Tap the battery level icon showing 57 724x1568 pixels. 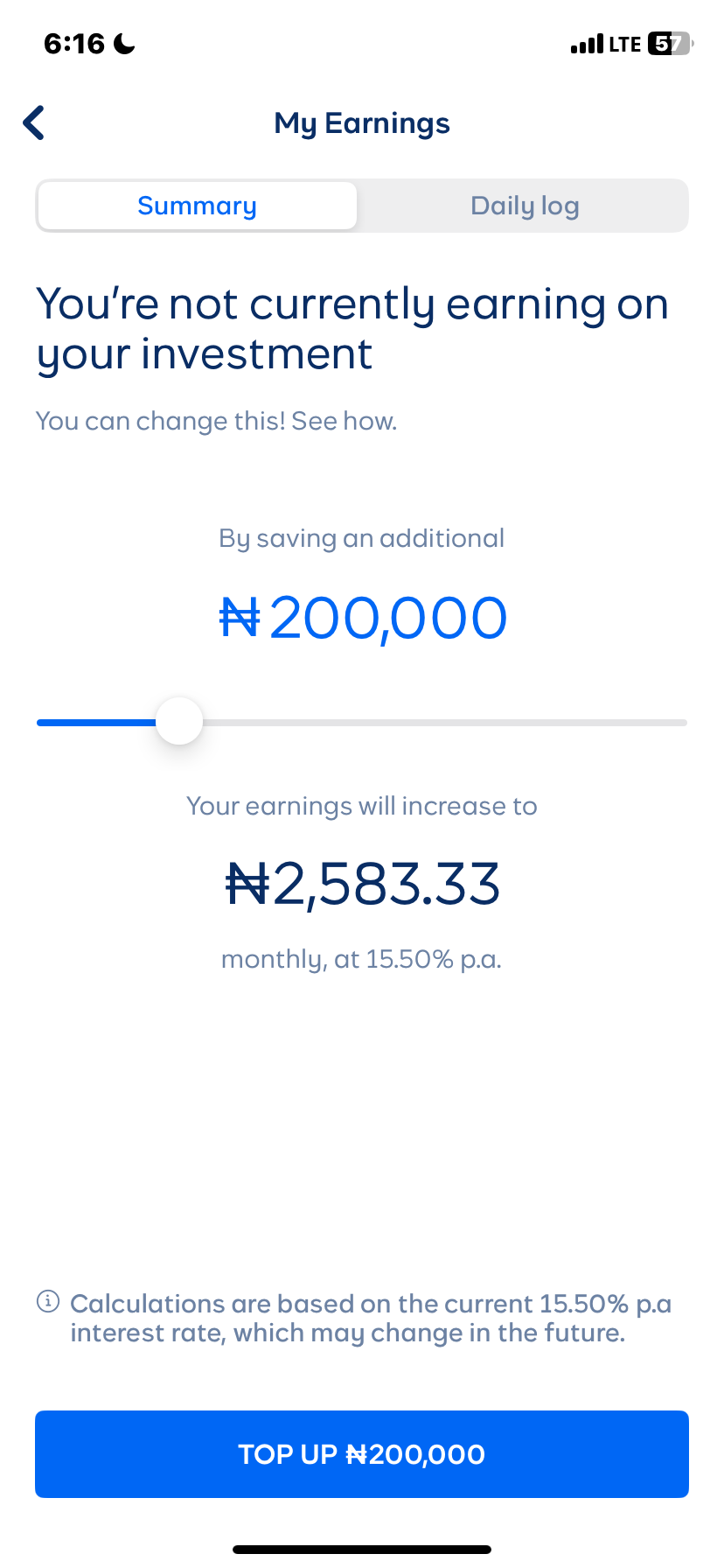tap(669, 43)
